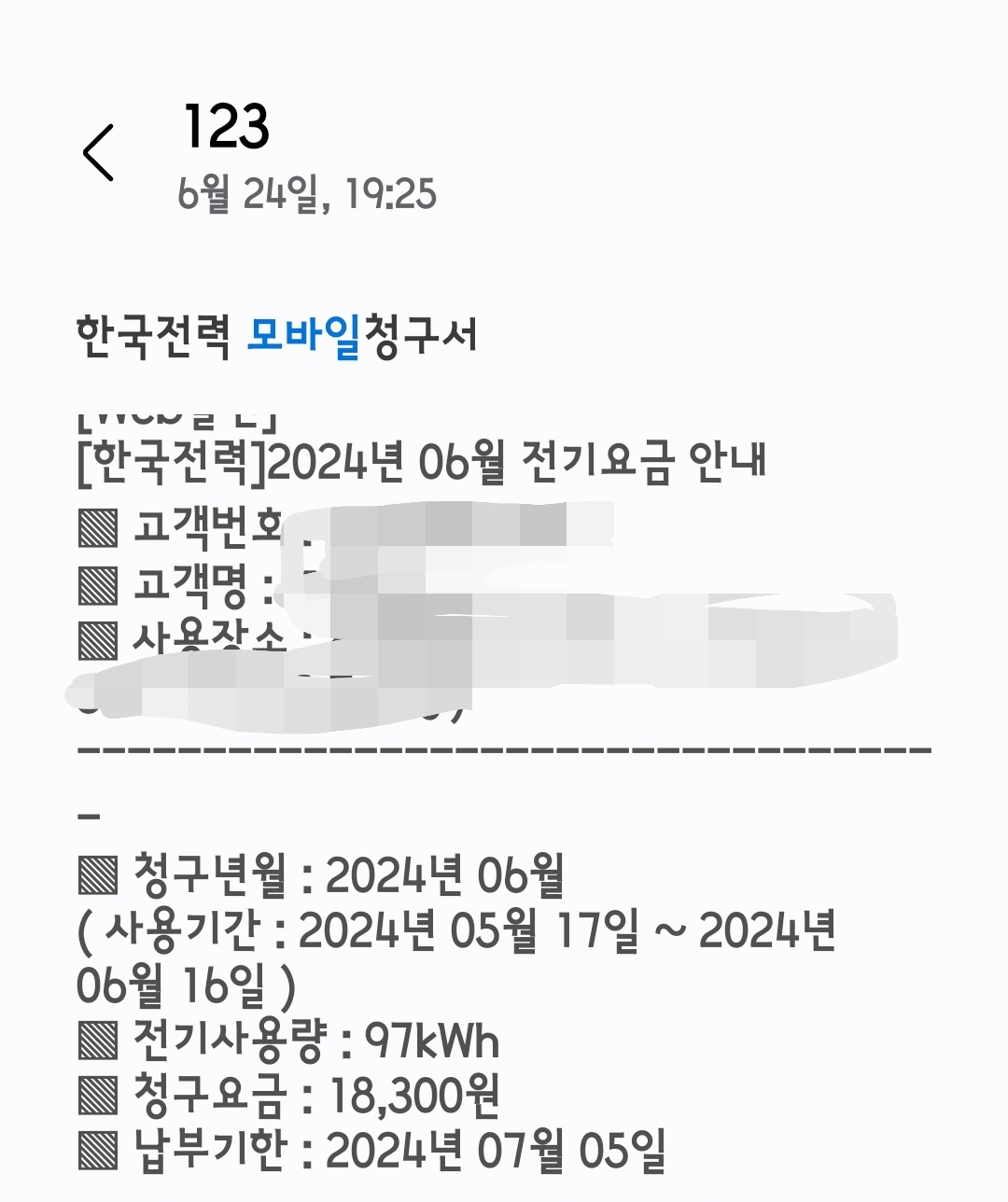Go back using the arrow beside 123
Image resolution: width=1008 pixels, height=1202 pixels.
[x=99, y=152]
